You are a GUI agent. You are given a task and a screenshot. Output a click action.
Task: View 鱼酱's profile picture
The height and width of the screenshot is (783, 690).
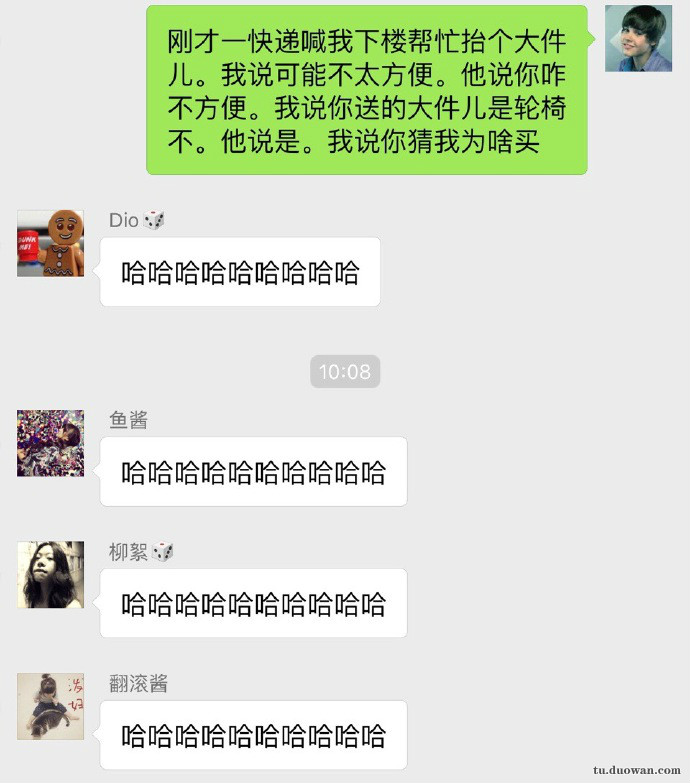click(x=50, y=443)
